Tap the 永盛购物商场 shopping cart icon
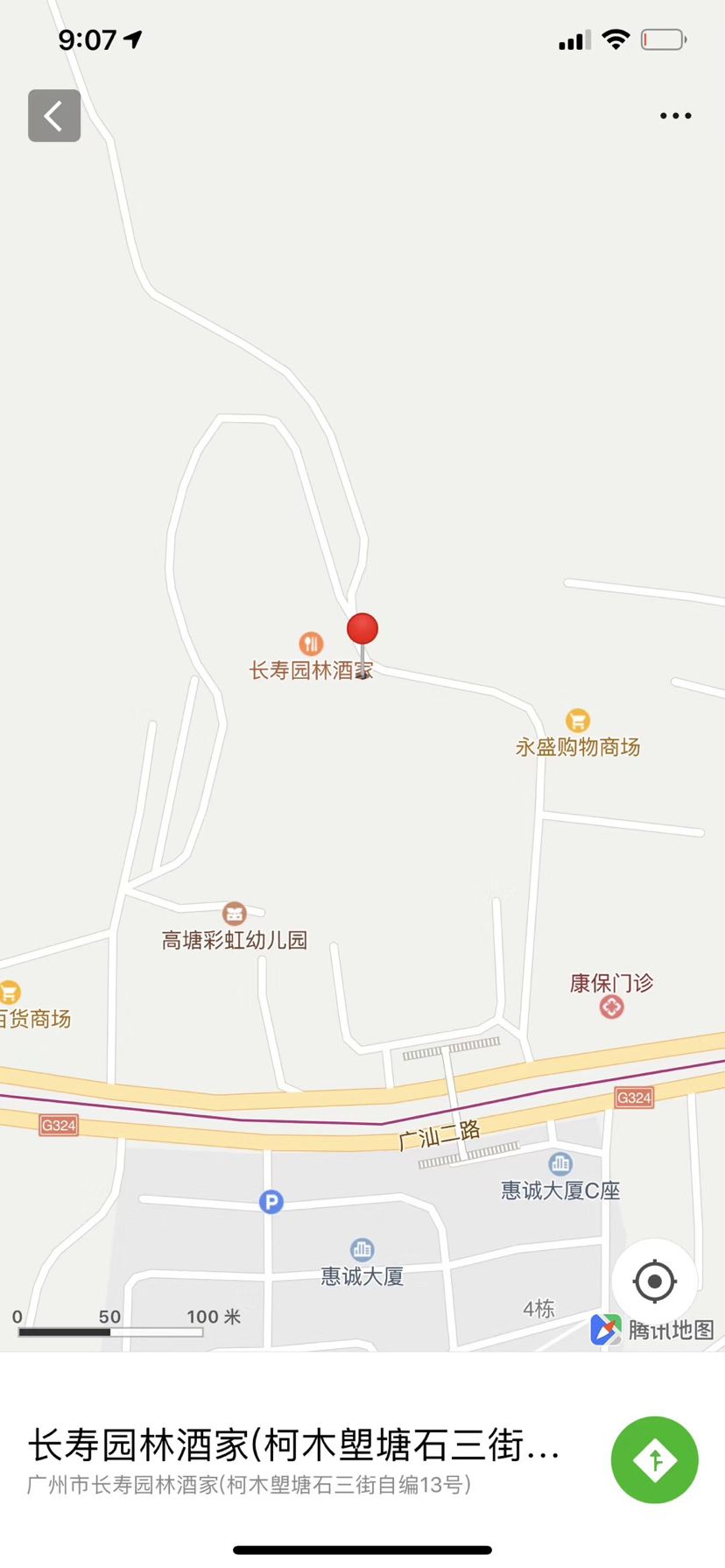 tap(577, 720)
